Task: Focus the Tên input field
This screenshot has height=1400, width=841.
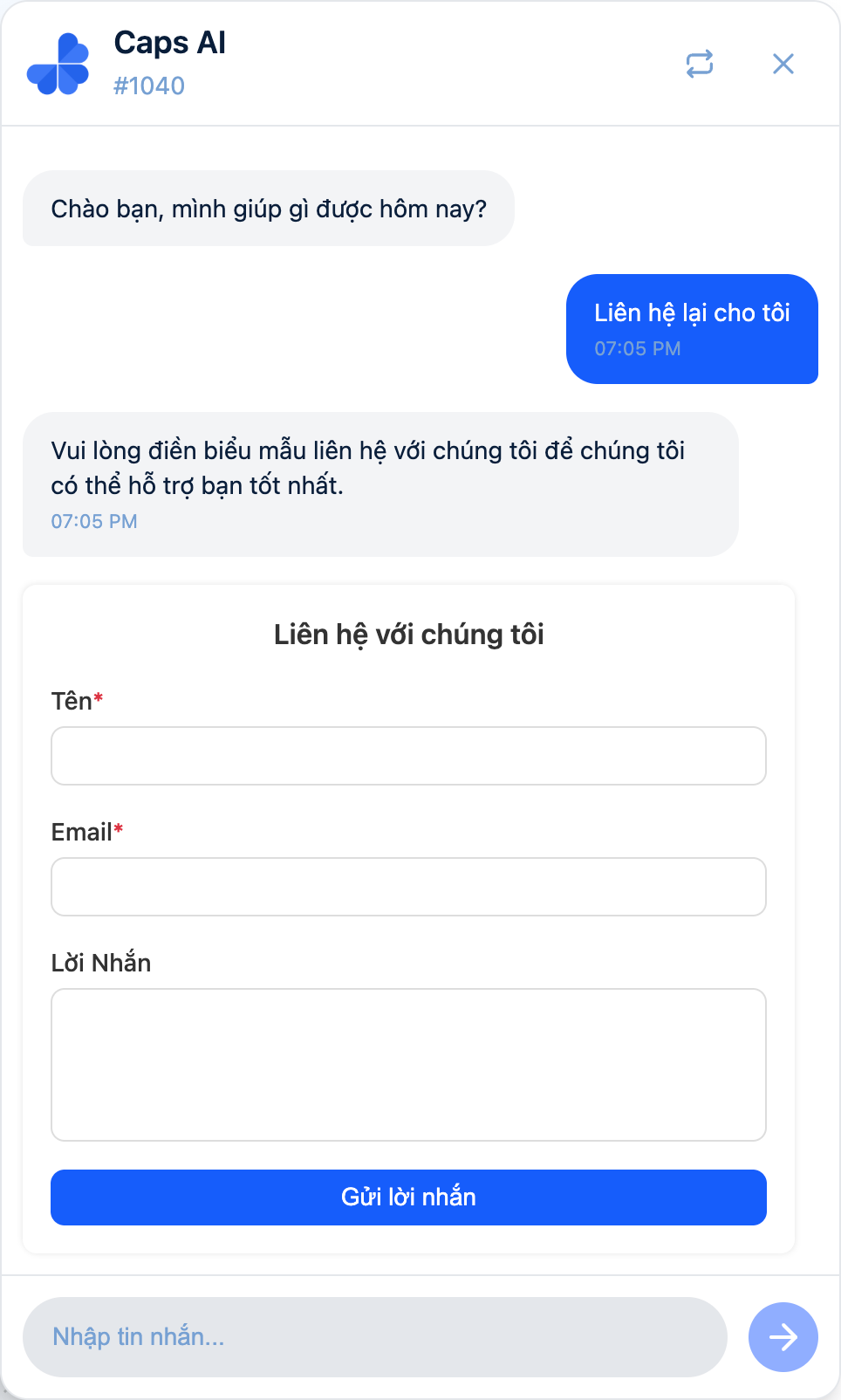Action: [x=407, y=756]
